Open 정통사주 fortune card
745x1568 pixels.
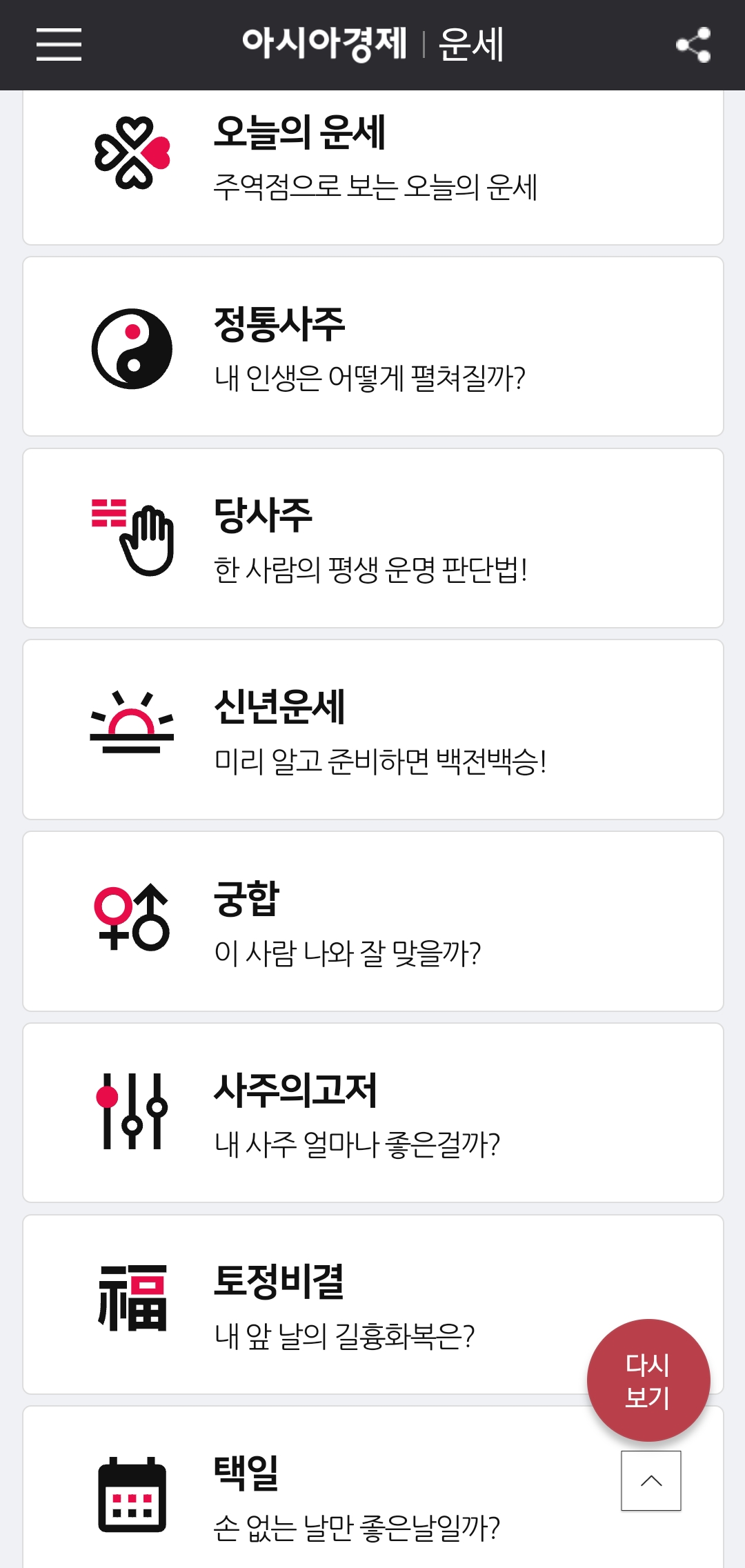click(372, 345)
